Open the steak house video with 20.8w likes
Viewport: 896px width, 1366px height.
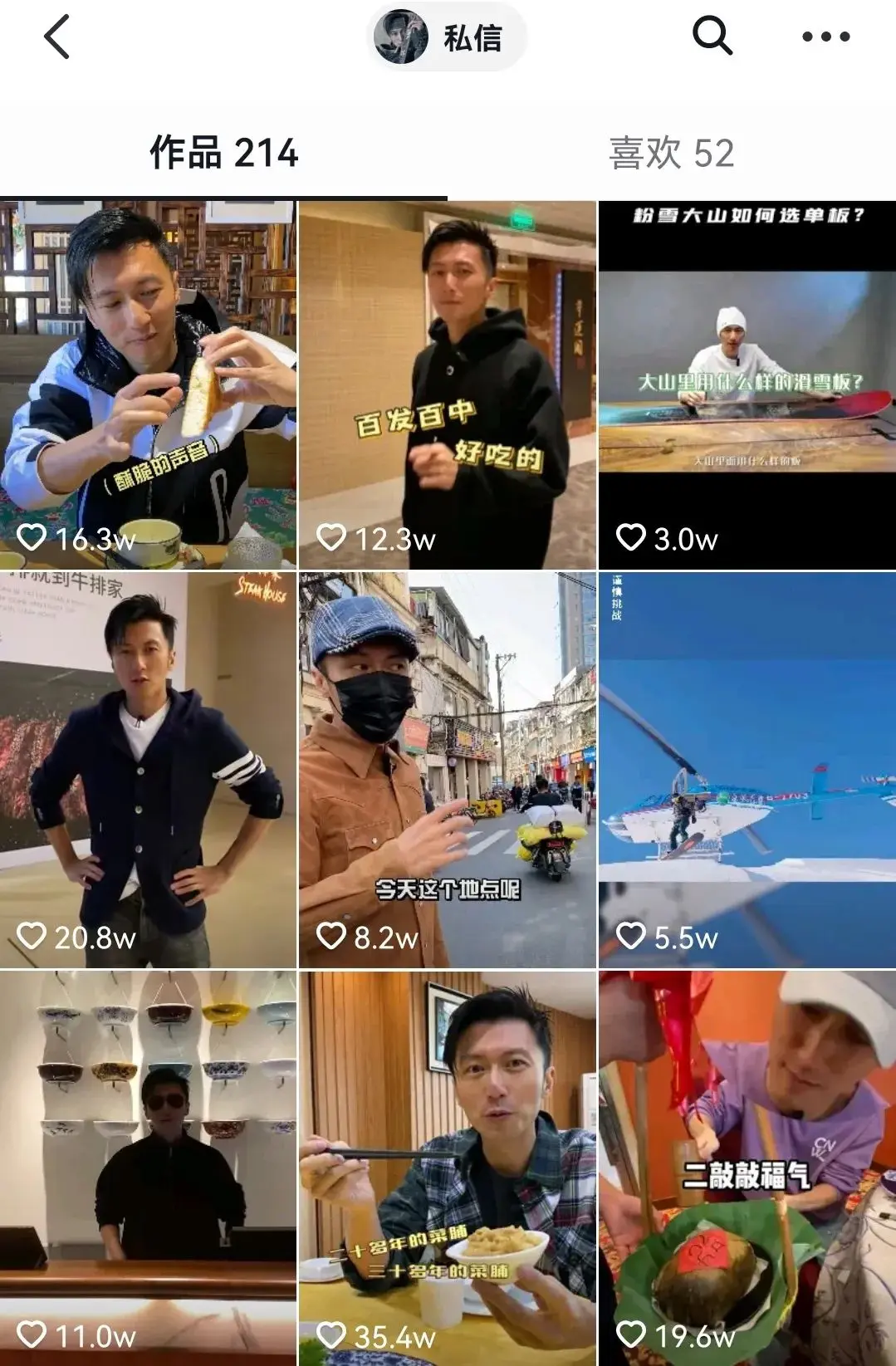148,770
